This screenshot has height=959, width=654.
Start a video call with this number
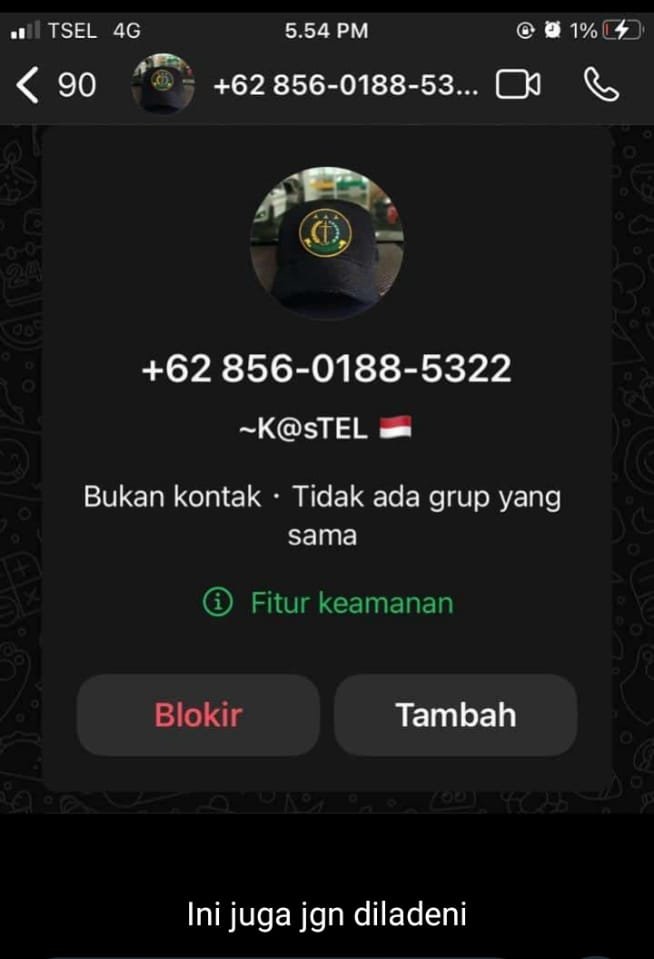tap(518, 86)
